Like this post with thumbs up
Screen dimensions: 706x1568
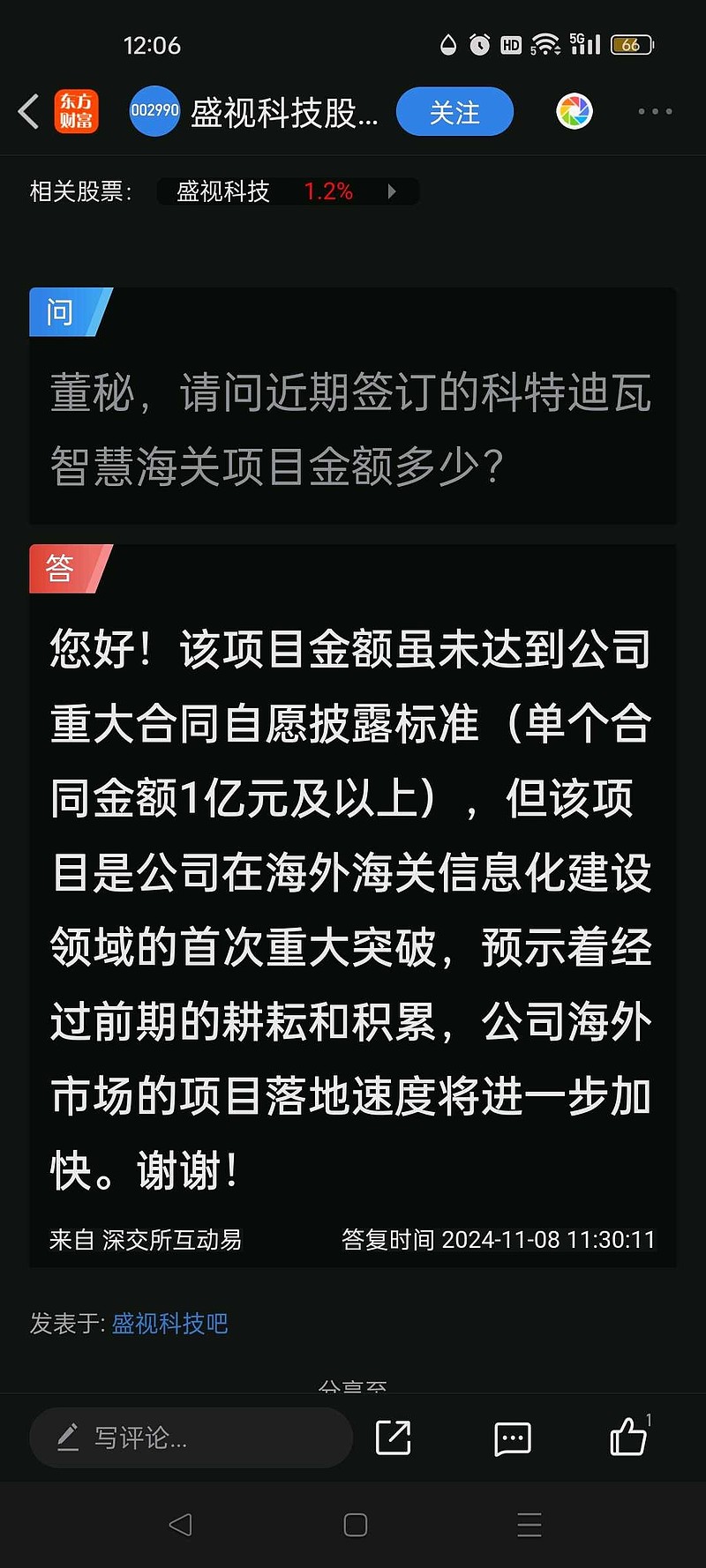[x=628, y=1436]
